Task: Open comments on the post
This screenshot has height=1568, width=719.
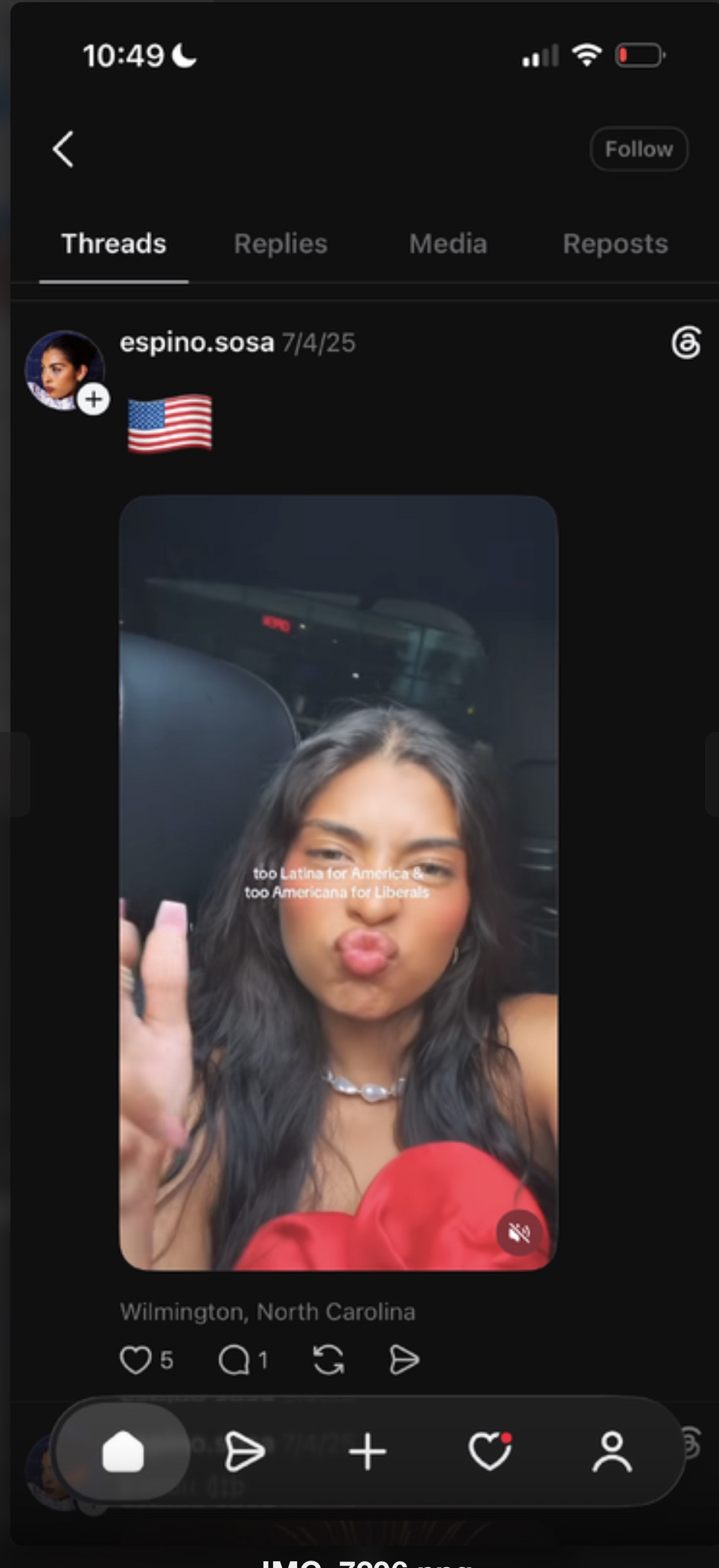Action: [234, 1360]
